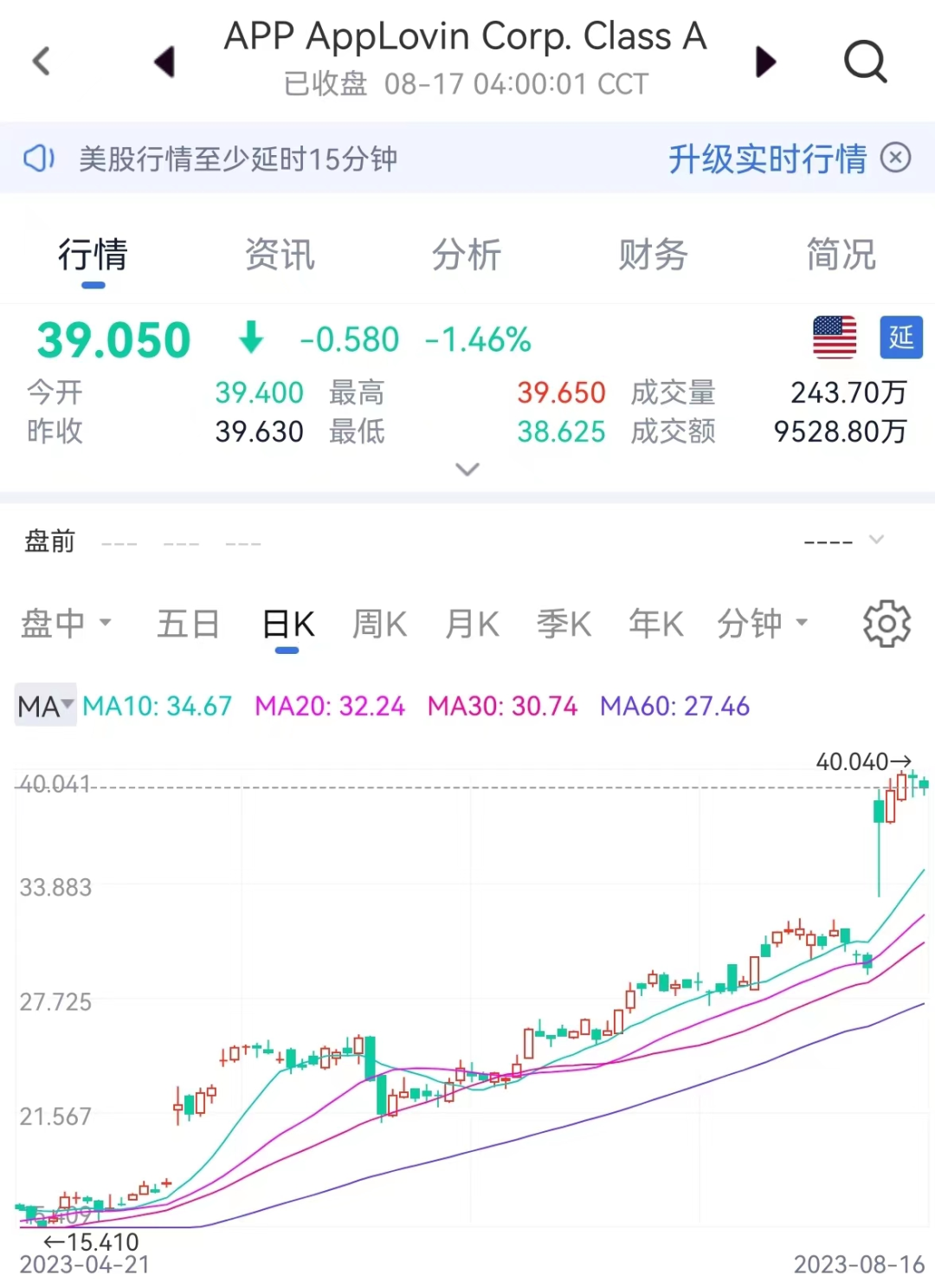Image resolution: width=935 pixels, height=1288 pixels.
Task: Select the 五日 chart
Action: click(x=188, y=623)
